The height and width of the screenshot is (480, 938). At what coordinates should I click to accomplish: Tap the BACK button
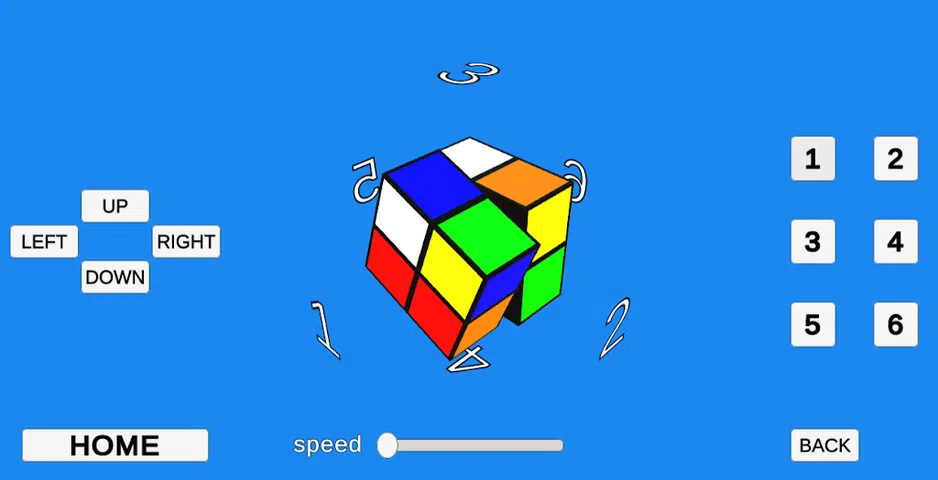pyautogui.click(x=824, y=445)
